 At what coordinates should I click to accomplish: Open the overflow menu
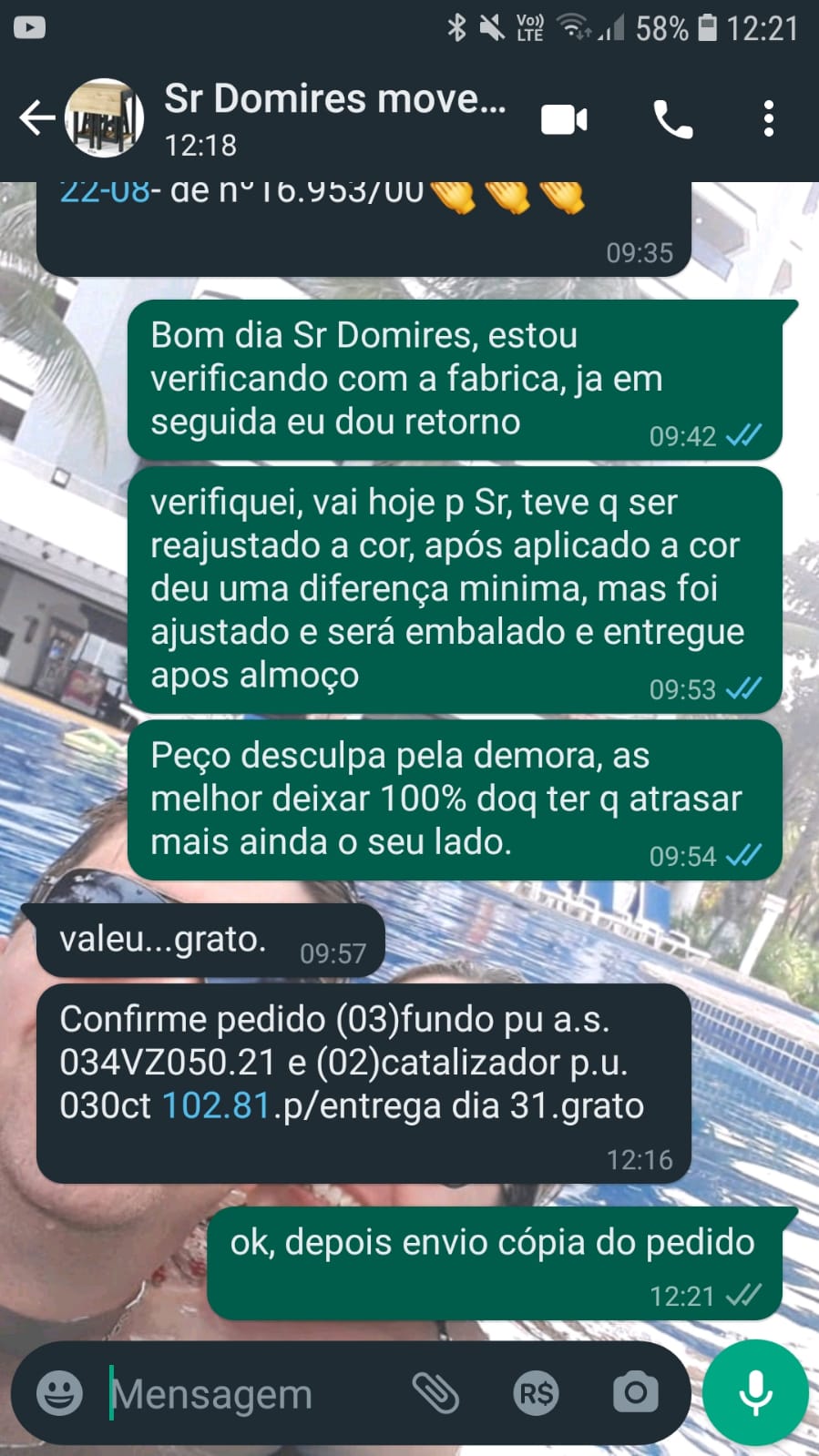click(769, 119)
